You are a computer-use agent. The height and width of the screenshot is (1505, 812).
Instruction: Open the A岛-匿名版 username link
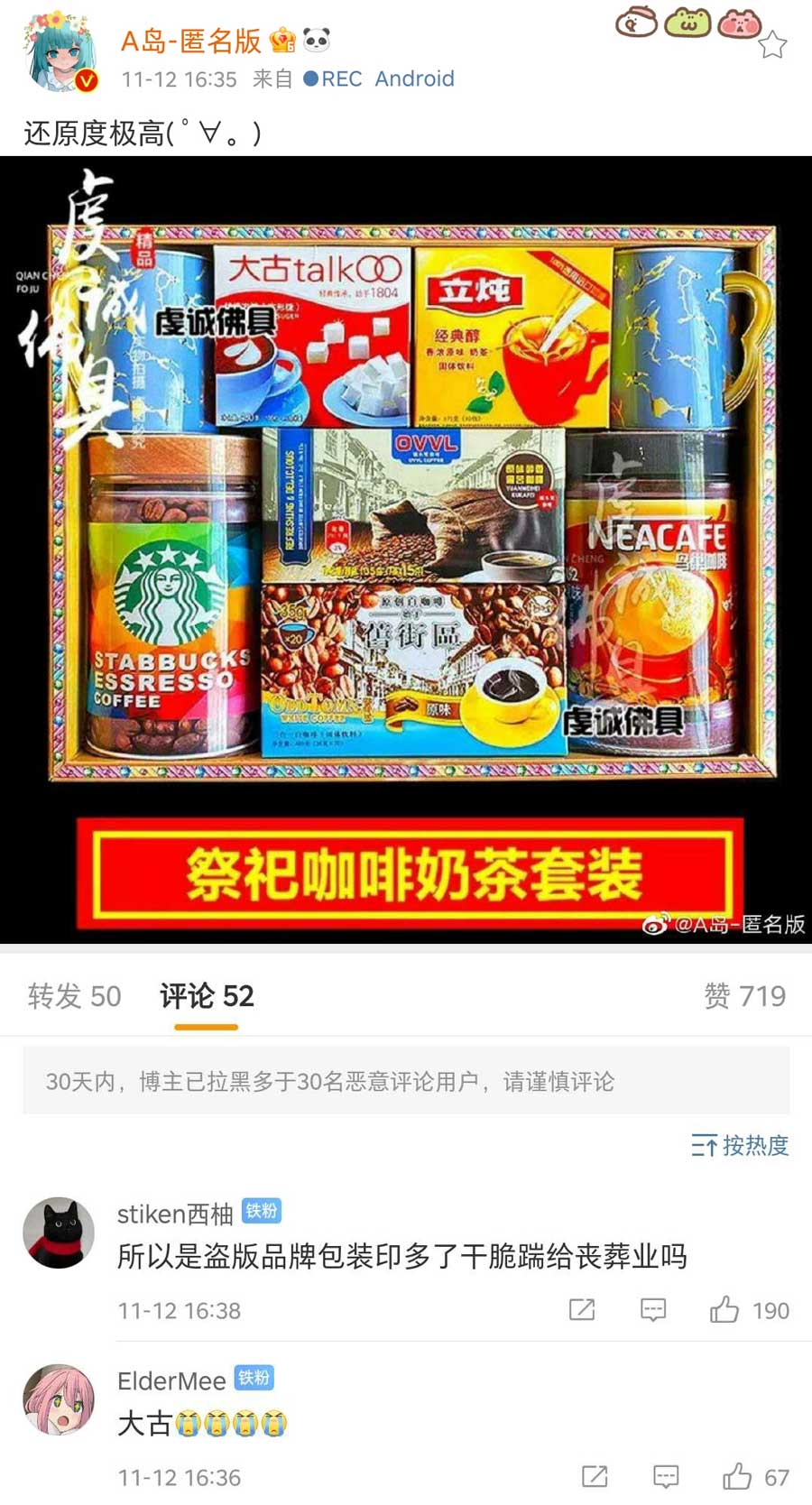[191, 41]
